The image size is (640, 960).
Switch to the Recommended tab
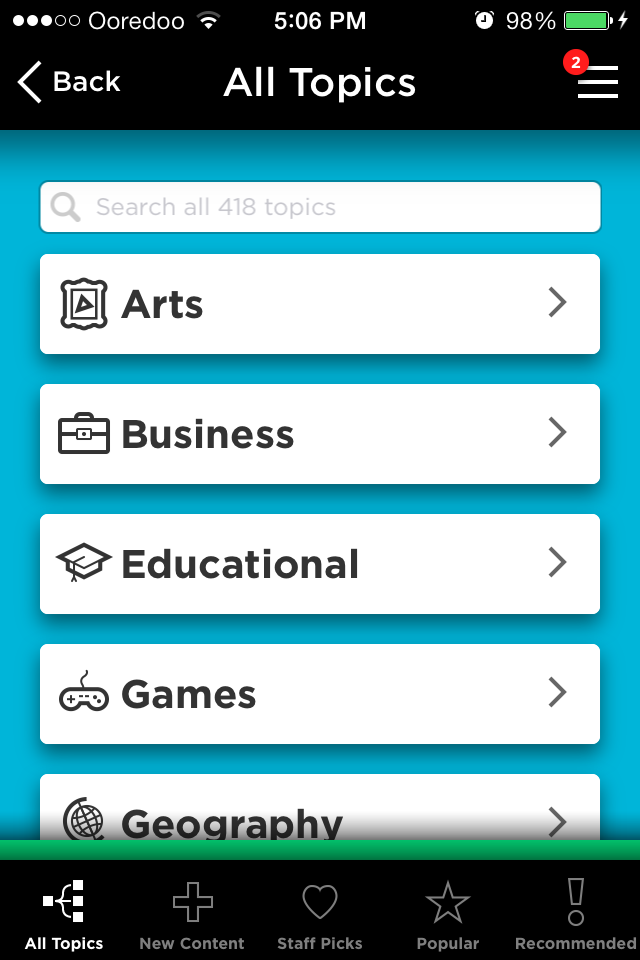click(575, 915)
